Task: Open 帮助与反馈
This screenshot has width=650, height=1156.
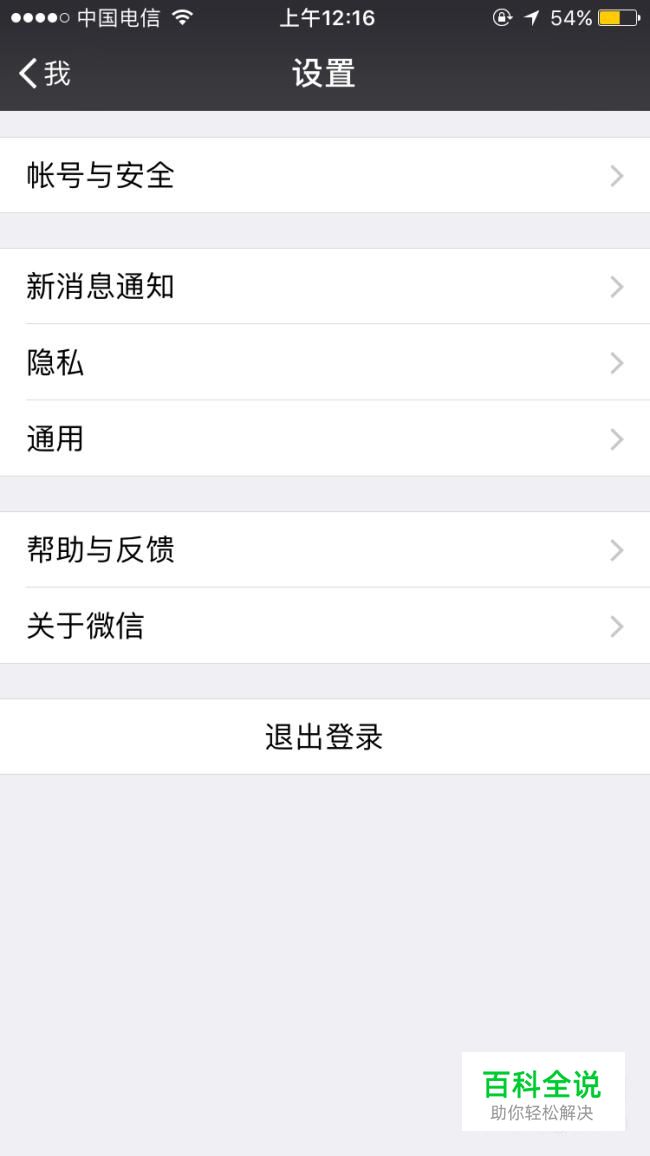Action: [325, 549]
